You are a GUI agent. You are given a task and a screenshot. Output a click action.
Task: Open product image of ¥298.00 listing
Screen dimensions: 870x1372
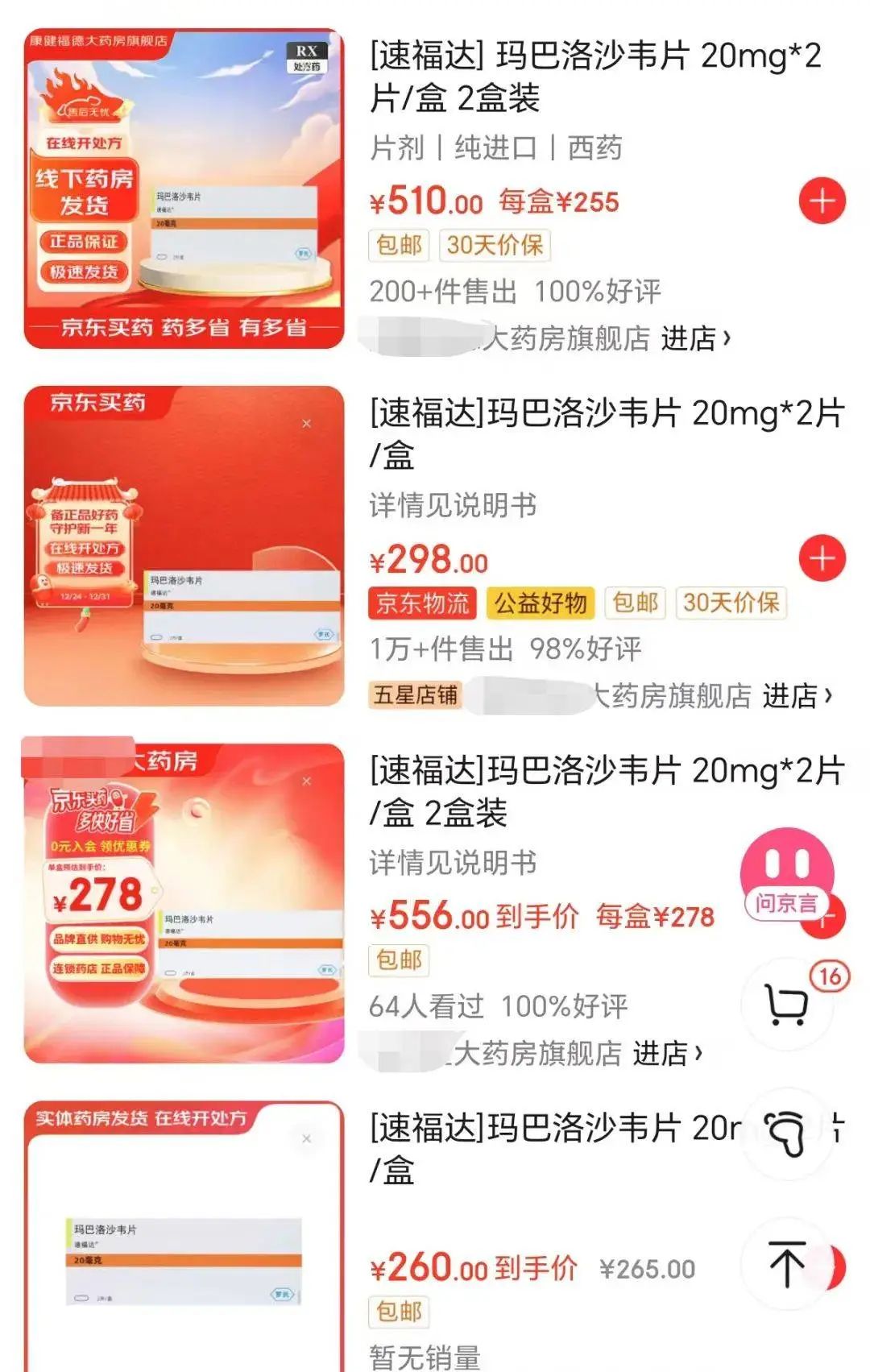184,546
